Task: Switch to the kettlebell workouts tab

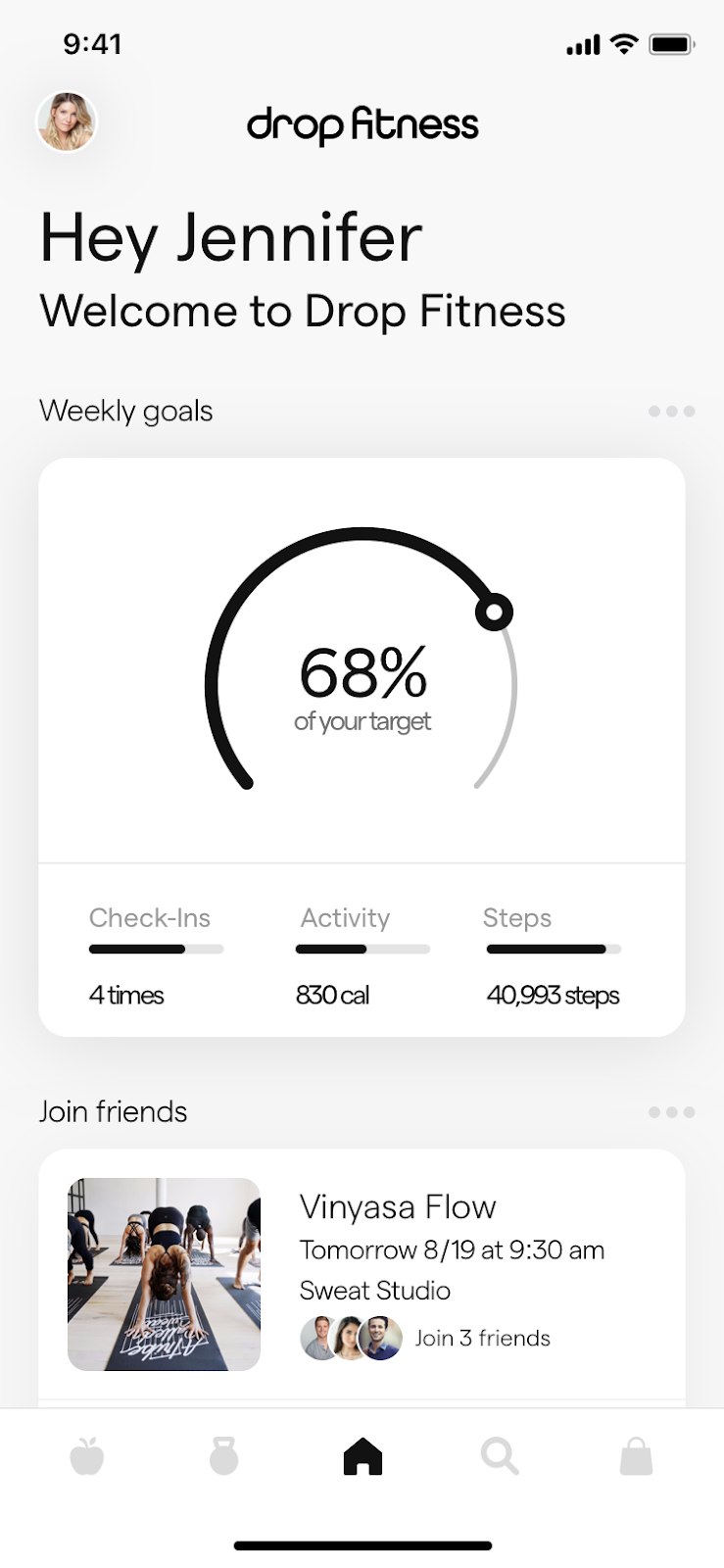Action: [x=224, y=1456]
